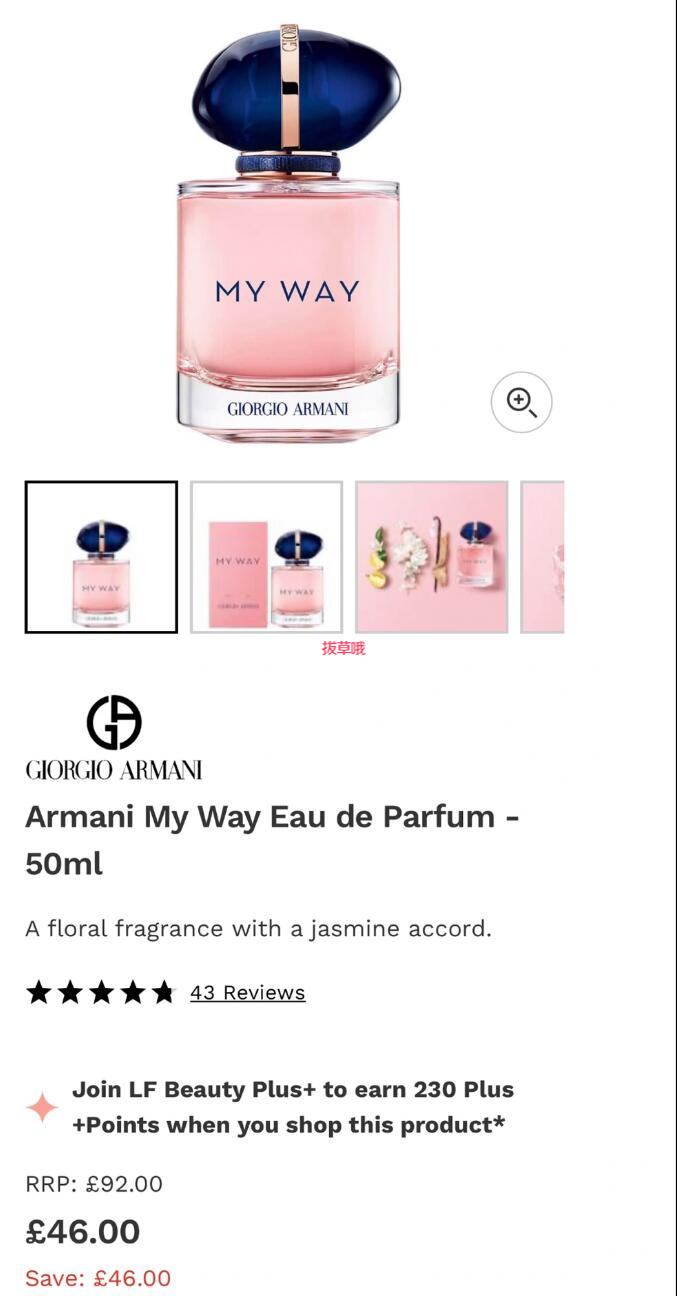Open the 43 Reviews link
The height and width of the screenshot is (1296, 687).
pos(247,992)
